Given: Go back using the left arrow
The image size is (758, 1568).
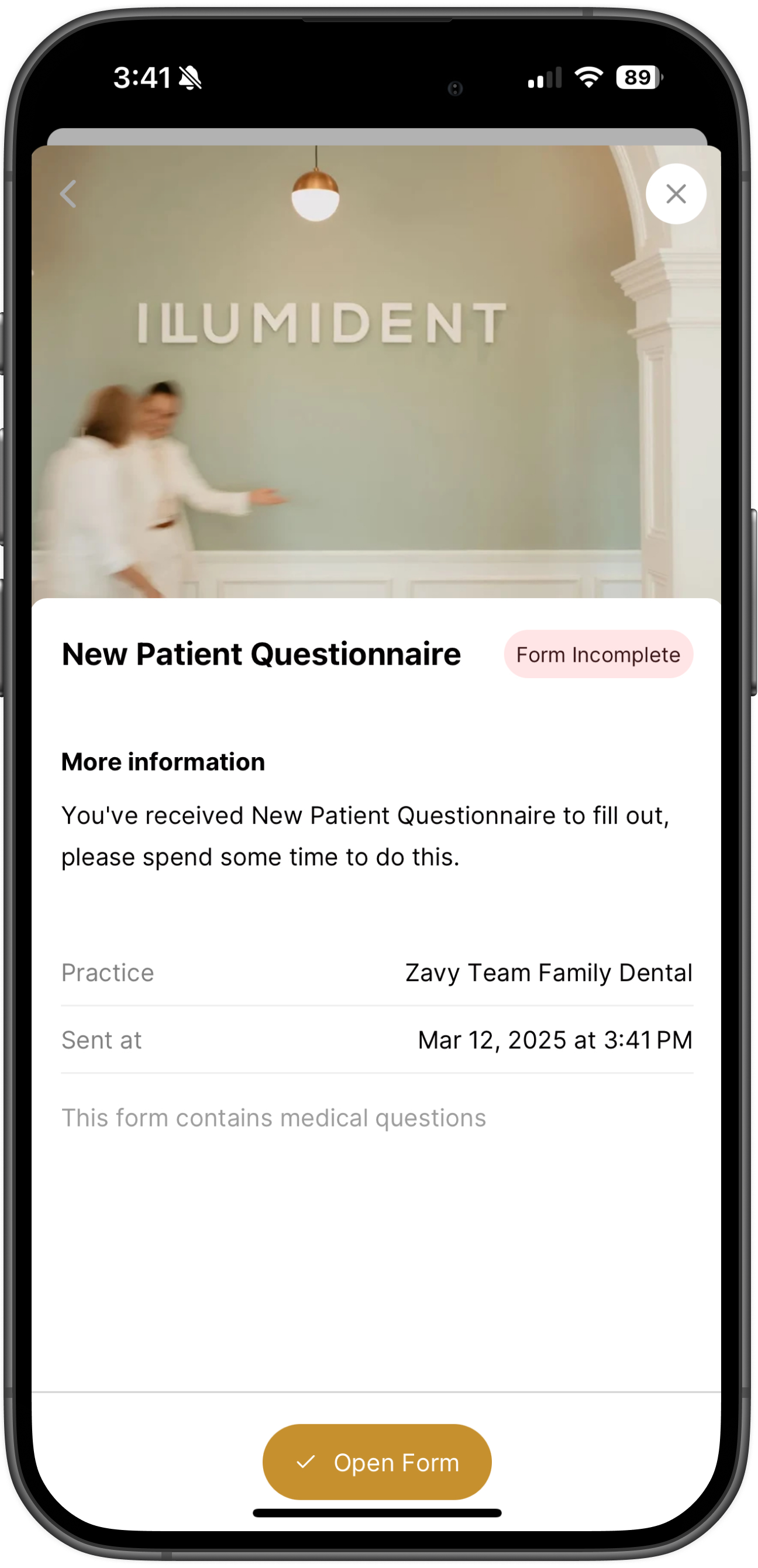Looking at the screenshot, I should coord(68,194).
